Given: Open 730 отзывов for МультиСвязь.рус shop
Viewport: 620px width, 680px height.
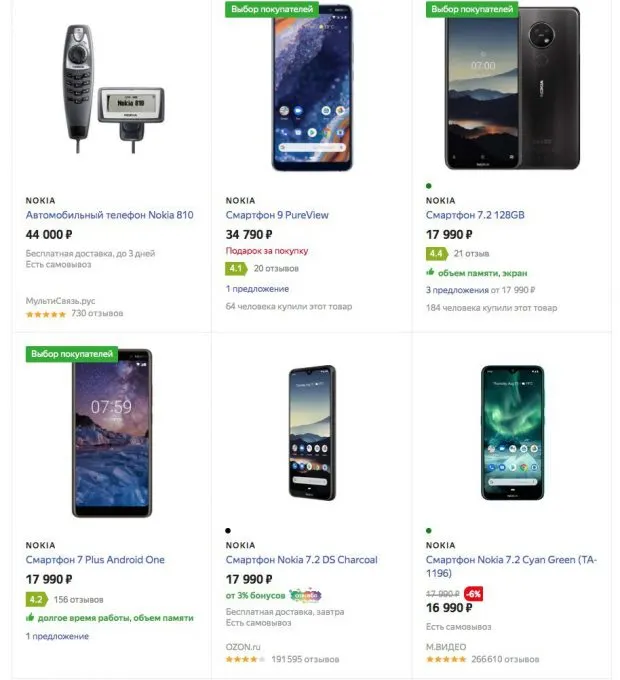Looking at the screenshot, I should tap(97, 314).
